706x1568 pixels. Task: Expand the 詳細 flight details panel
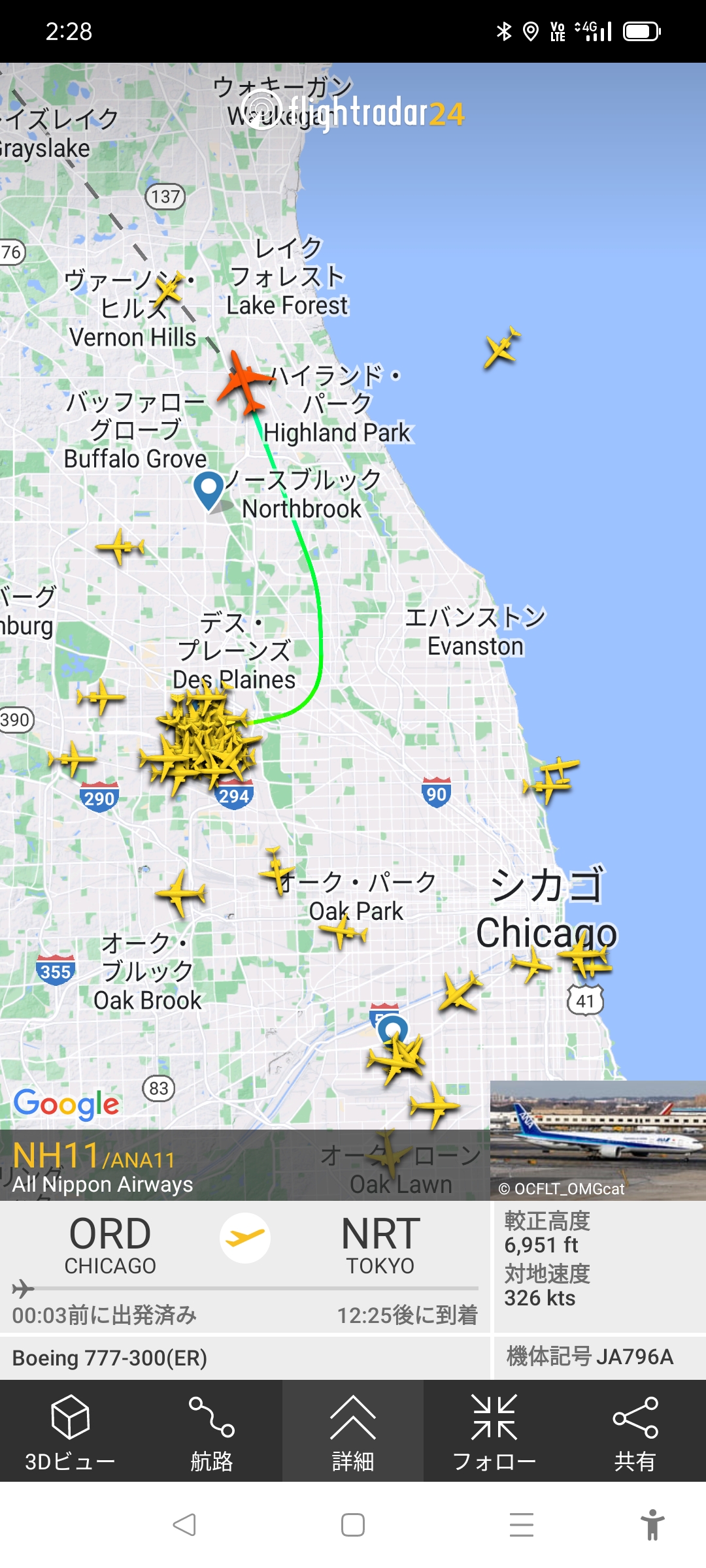pos(352,1431)
